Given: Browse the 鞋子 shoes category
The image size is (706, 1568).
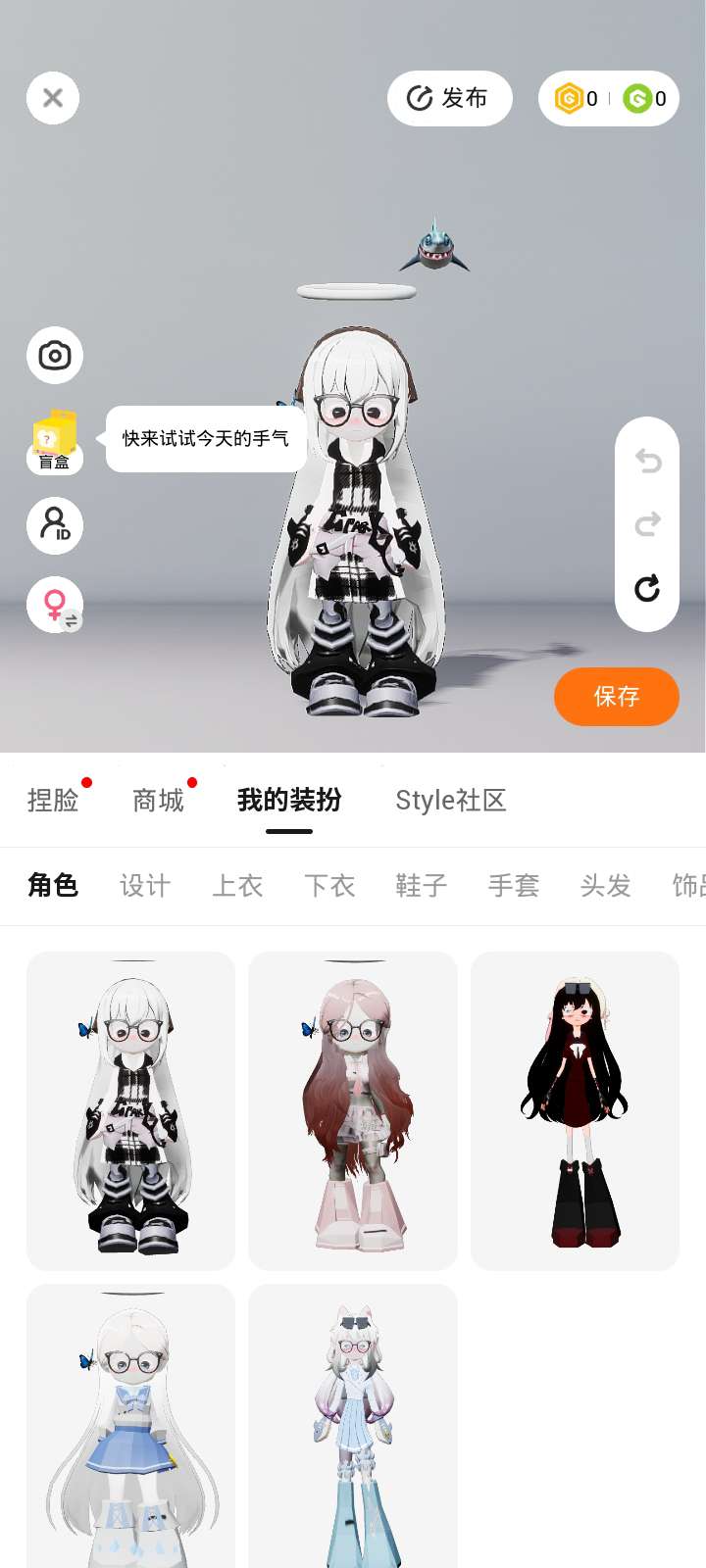Looking at the screenshot, I should [x=422, y=886].
